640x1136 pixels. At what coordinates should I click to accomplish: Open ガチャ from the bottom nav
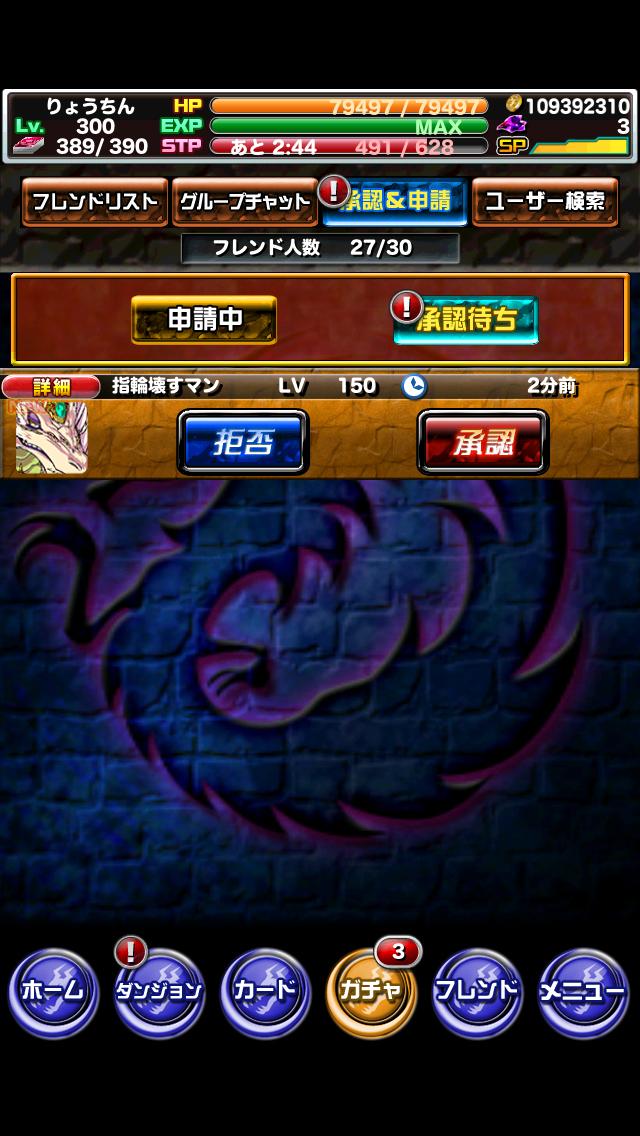[x=372, y=991]
